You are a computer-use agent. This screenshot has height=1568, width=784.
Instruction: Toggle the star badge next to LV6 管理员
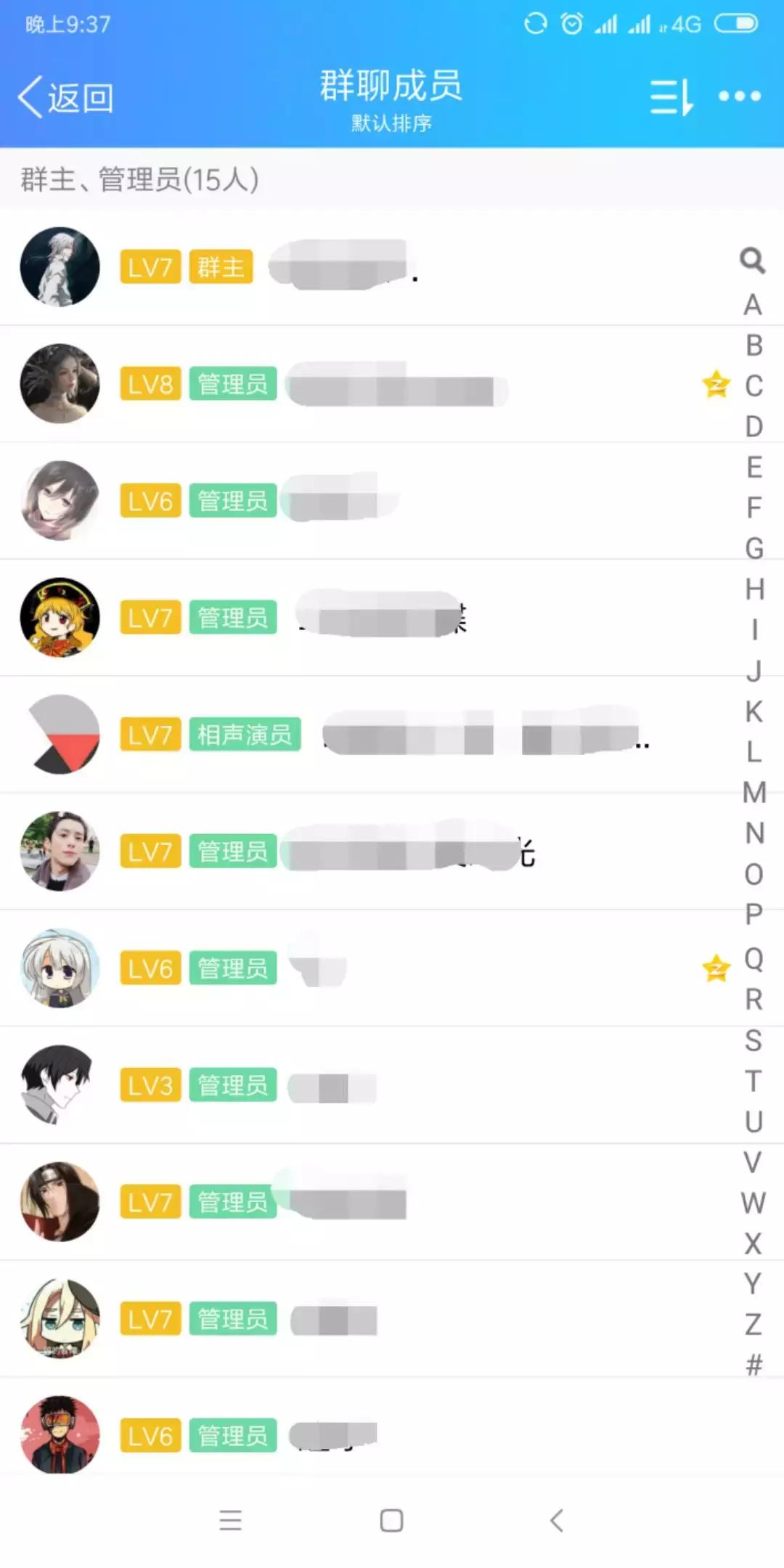coord(716,967)
